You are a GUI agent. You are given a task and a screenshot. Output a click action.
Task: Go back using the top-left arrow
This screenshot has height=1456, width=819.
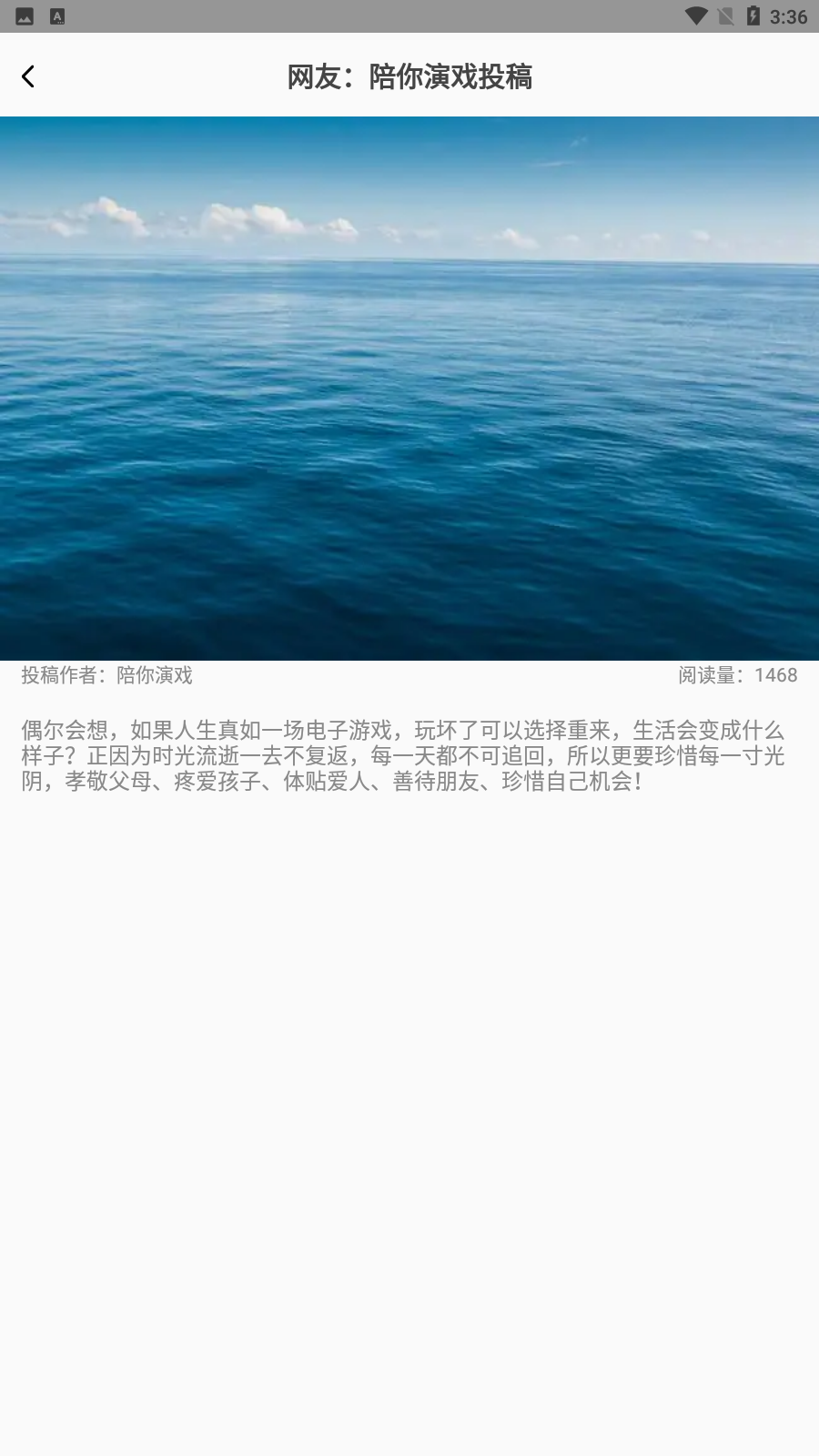[x=28, y=76]
